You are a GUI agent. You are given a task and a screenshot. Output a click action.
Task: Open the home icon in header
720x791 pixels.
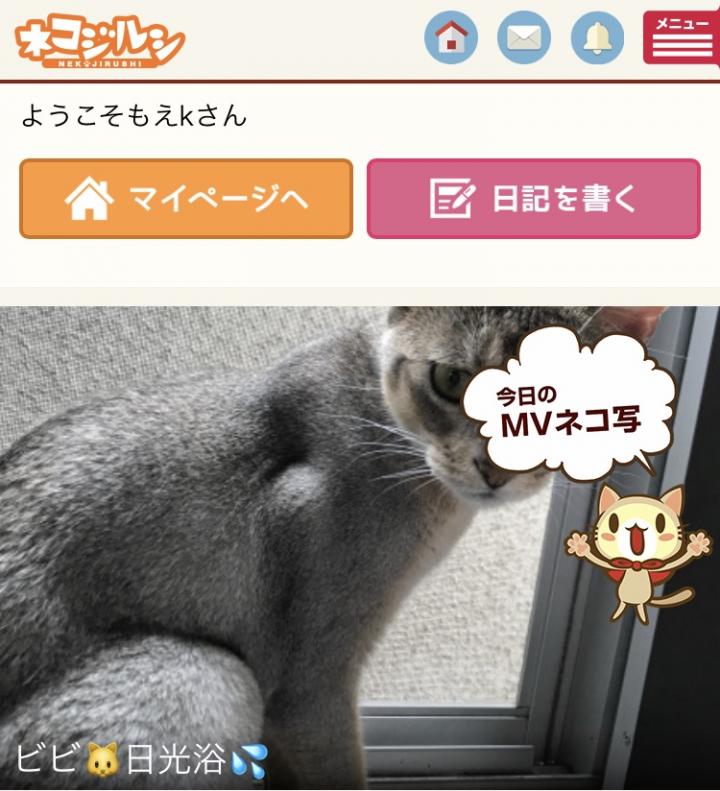tap(451, 38)
